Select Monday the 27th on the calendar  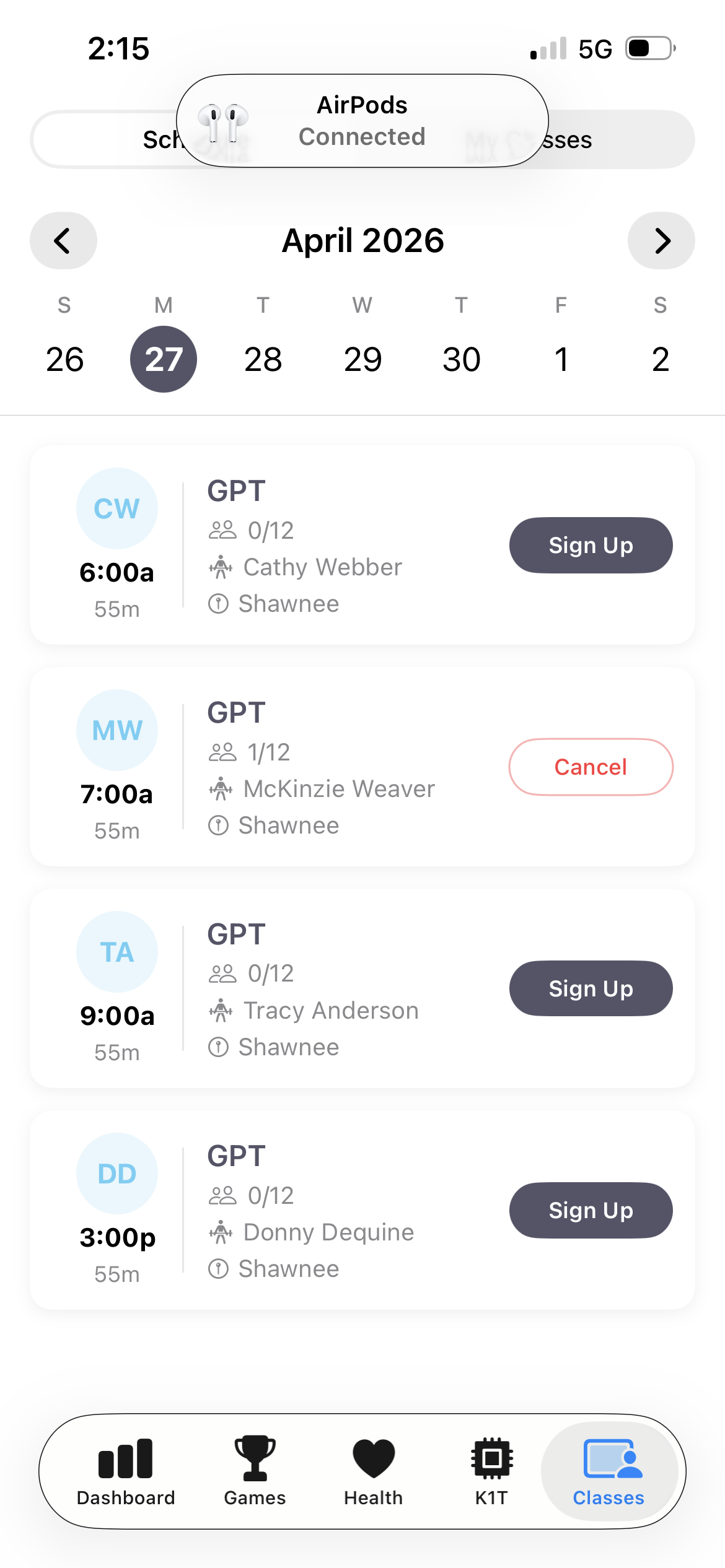coord(164,358)
